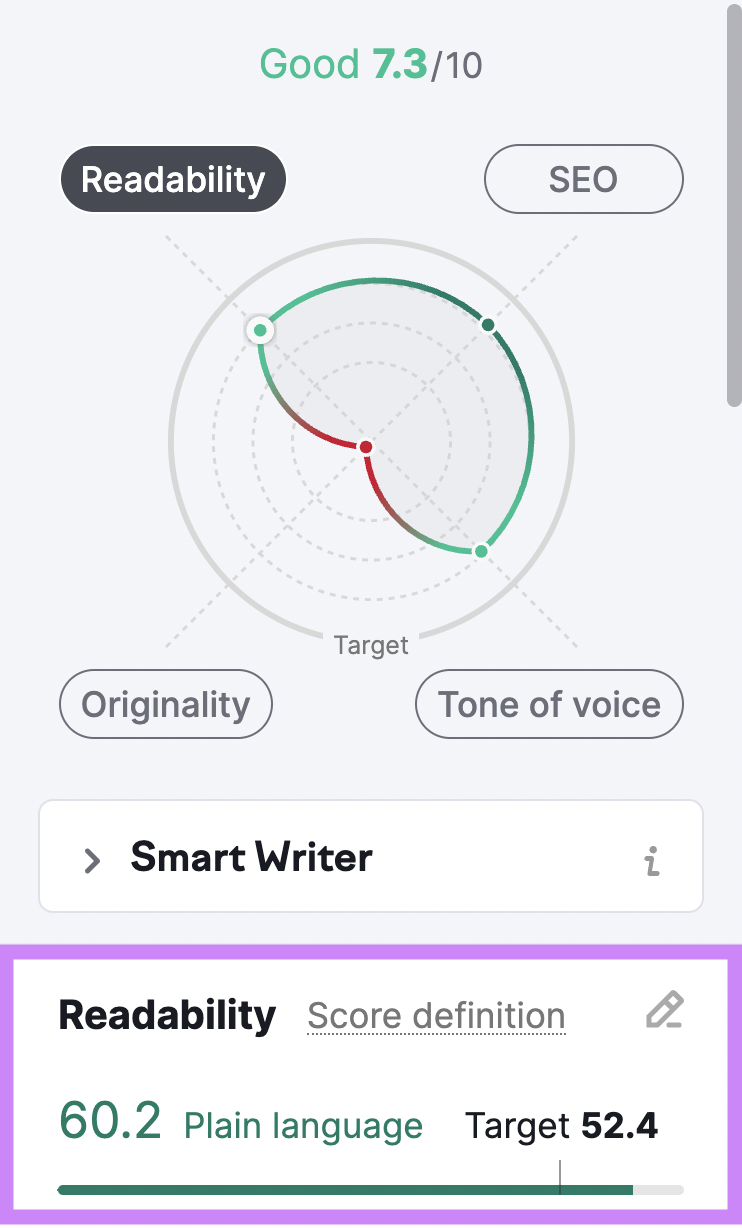
Task: Click the Target arc label below the chart
Action: (371, 645)
